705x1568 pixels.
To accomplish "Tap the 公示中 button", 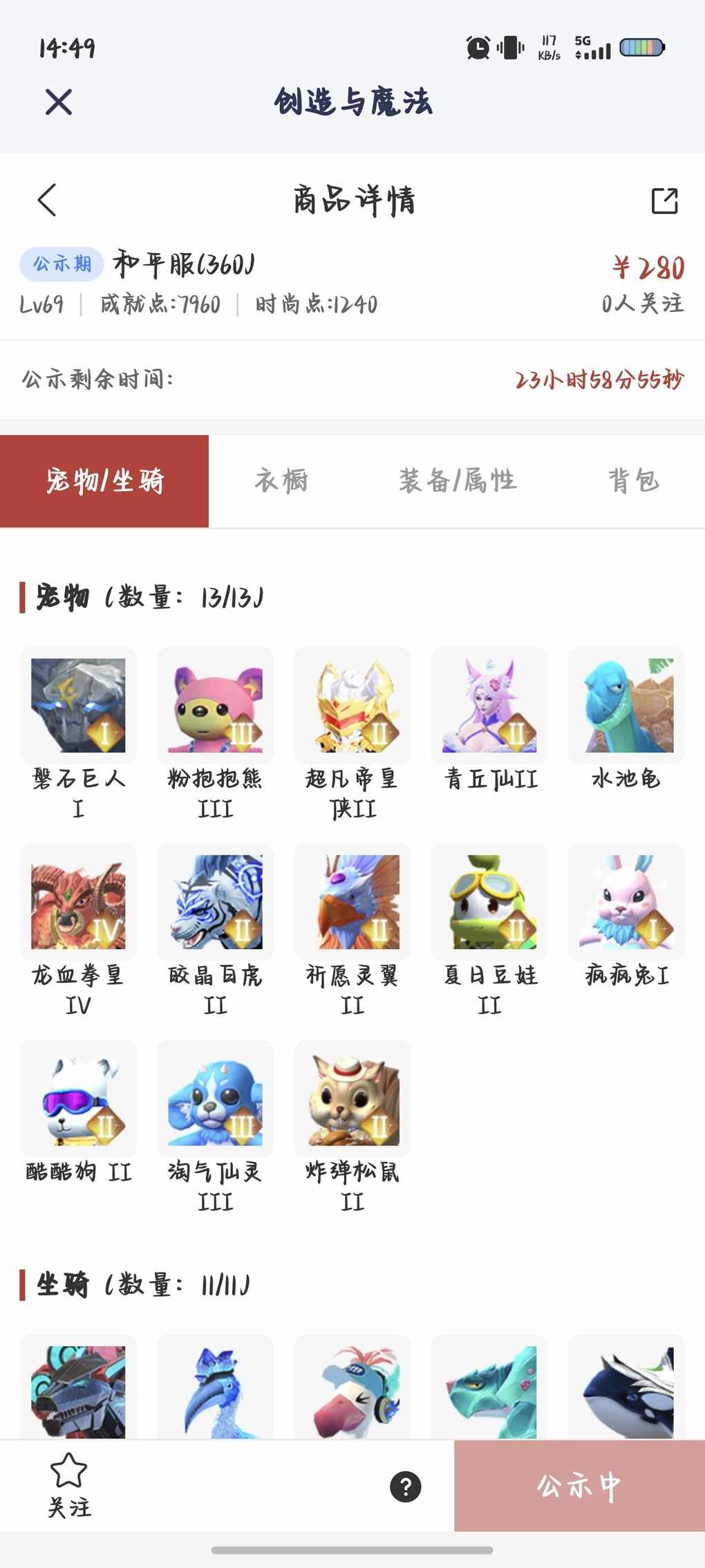I will coord(579,1486).
